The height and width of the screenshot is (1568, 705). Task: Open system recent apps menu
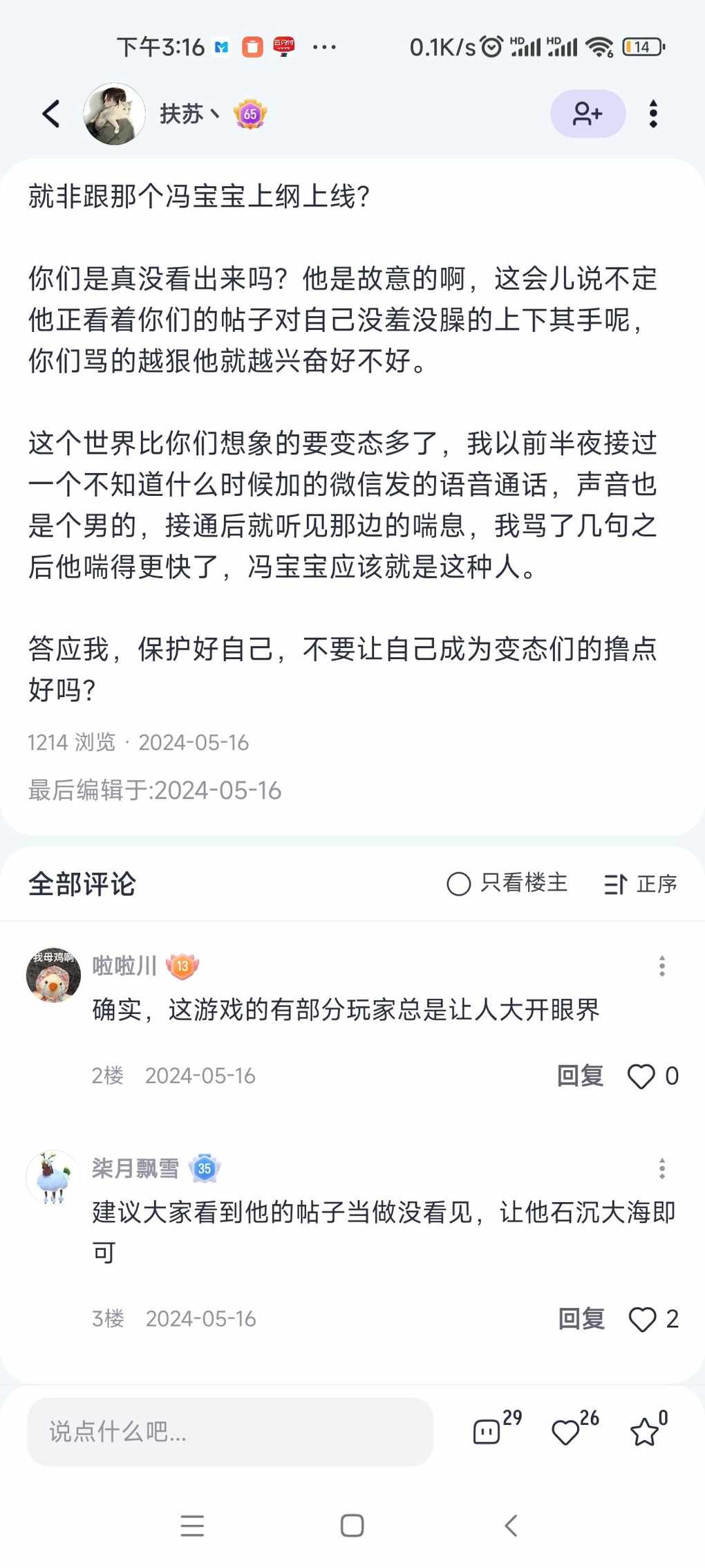(x=192, y=1525)
